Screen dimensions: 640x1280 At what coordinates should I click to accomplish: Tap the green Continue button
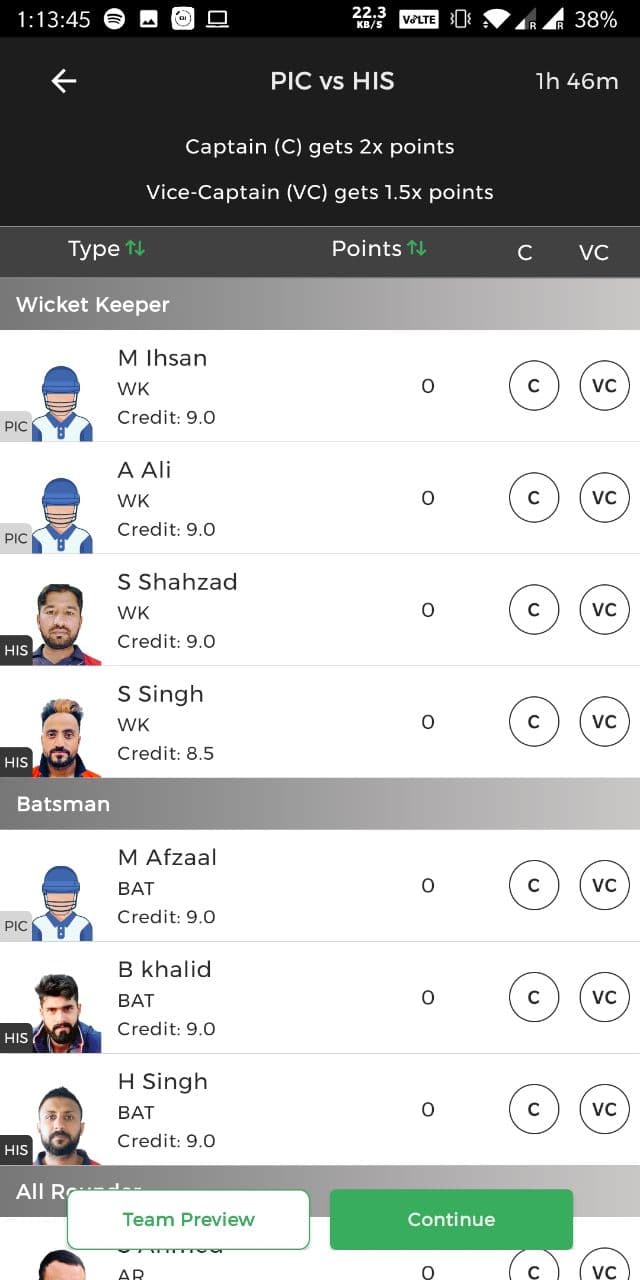tap(451, 1219)
